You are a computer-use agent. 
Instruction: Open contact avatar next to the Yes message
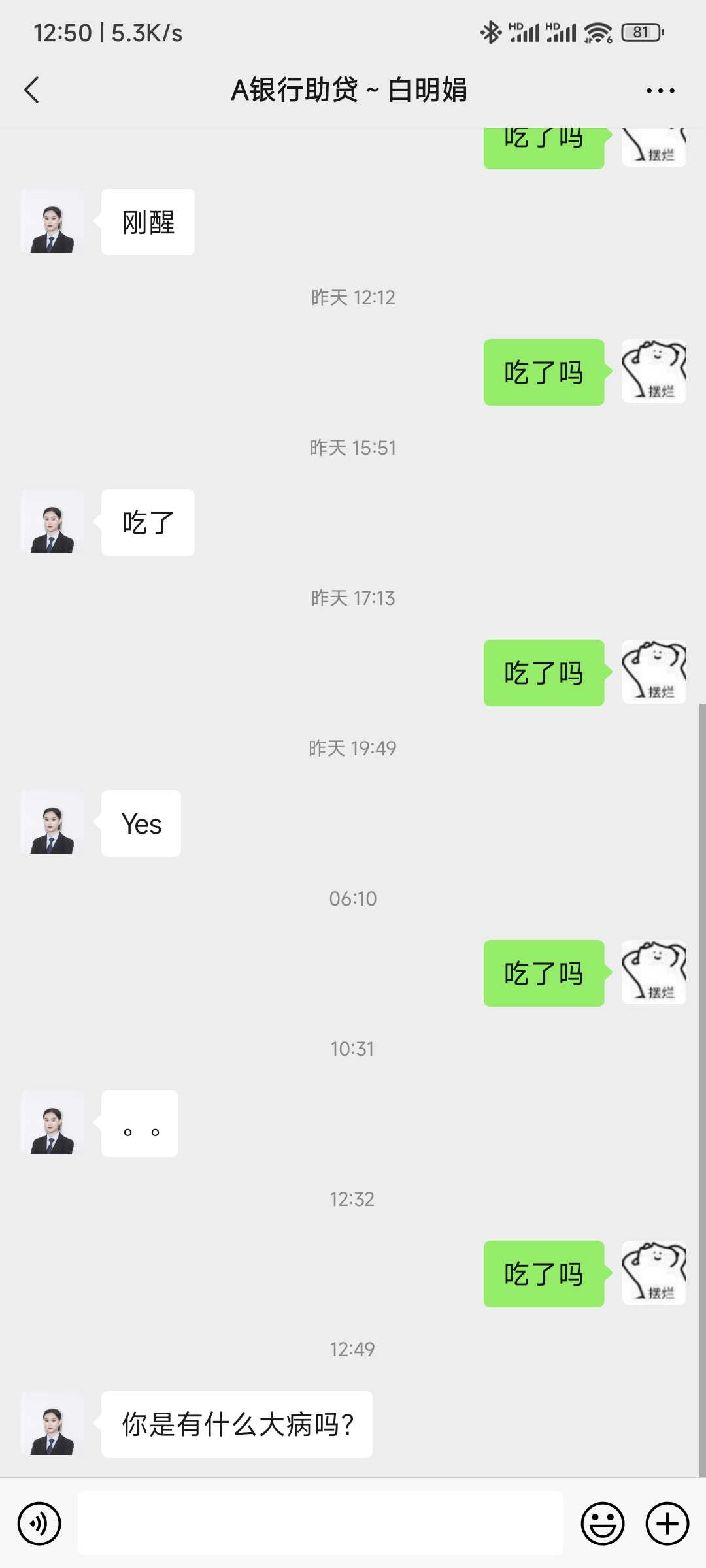[x=52, y=823]
